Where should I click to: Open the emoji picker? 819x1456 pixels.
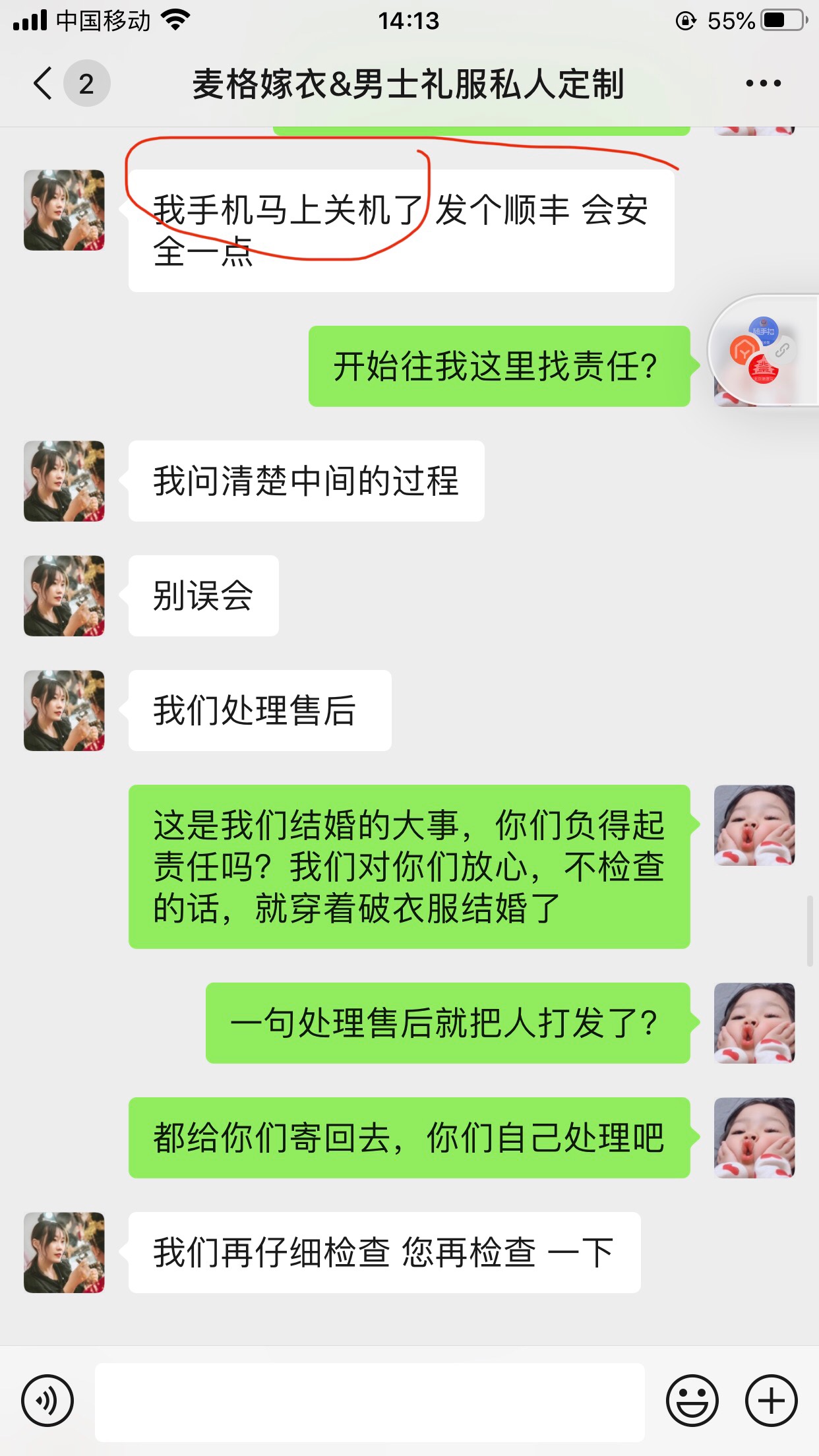coord(692,1401)
